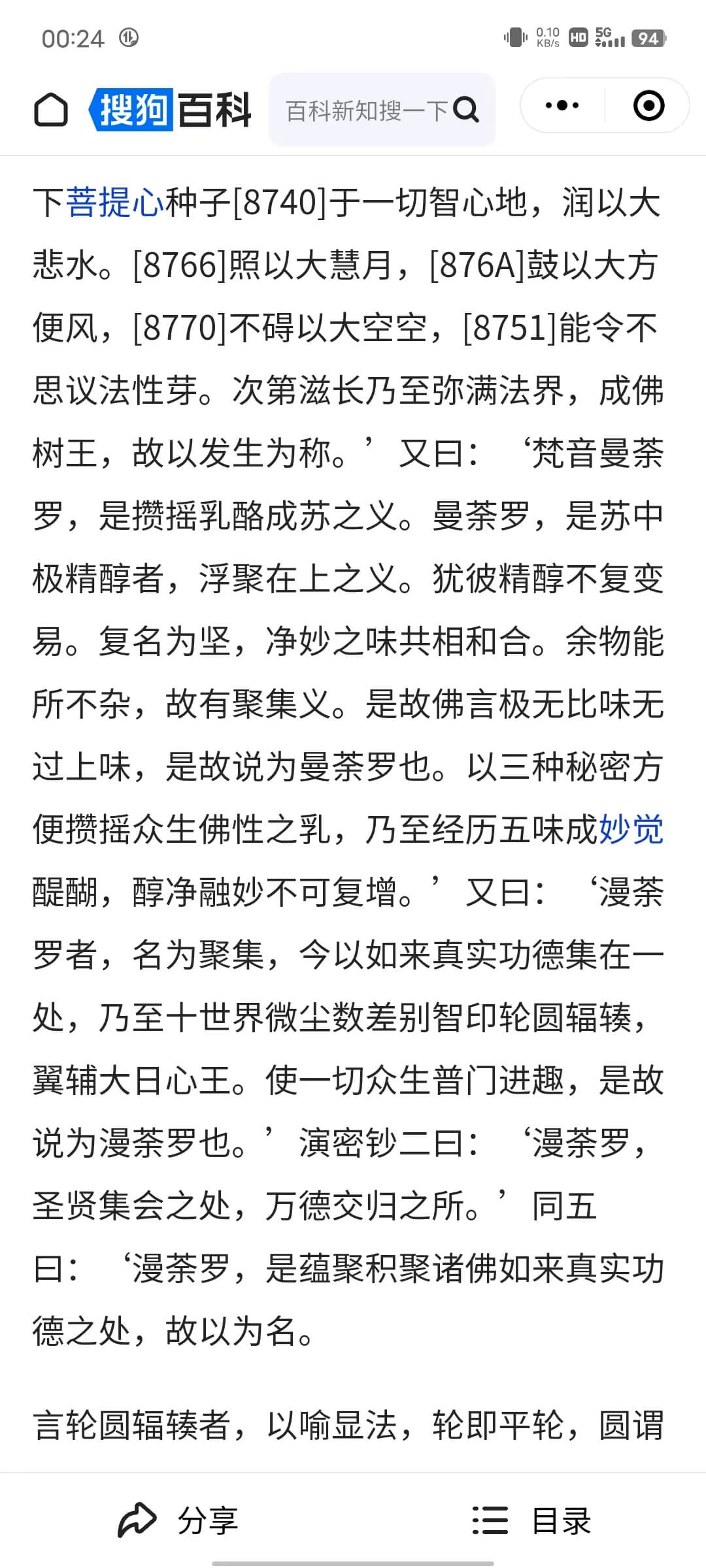
Task: Go to the Sogou Baike home icon
Action: (50, 109)
